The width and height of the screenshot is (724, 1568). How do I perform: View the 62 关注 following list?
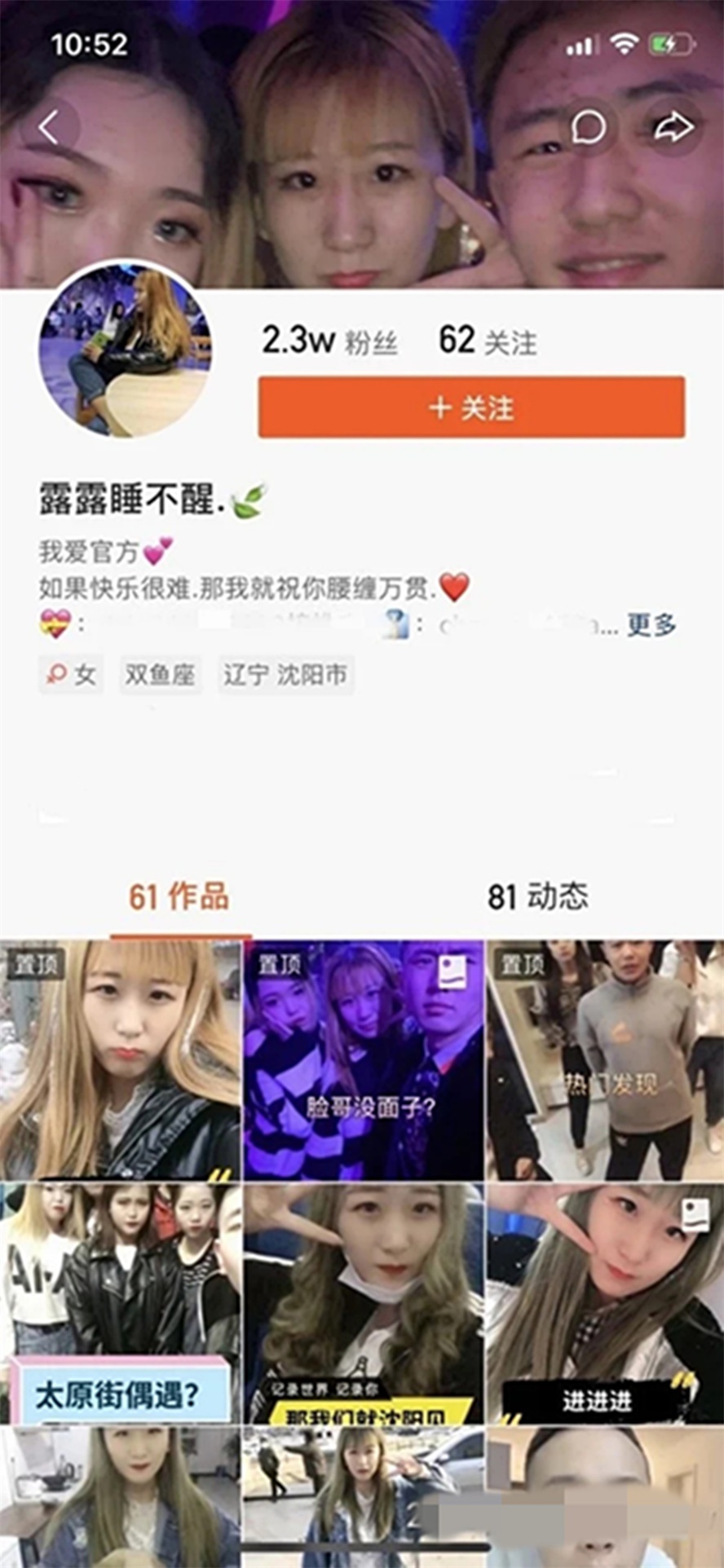(488, 342)
